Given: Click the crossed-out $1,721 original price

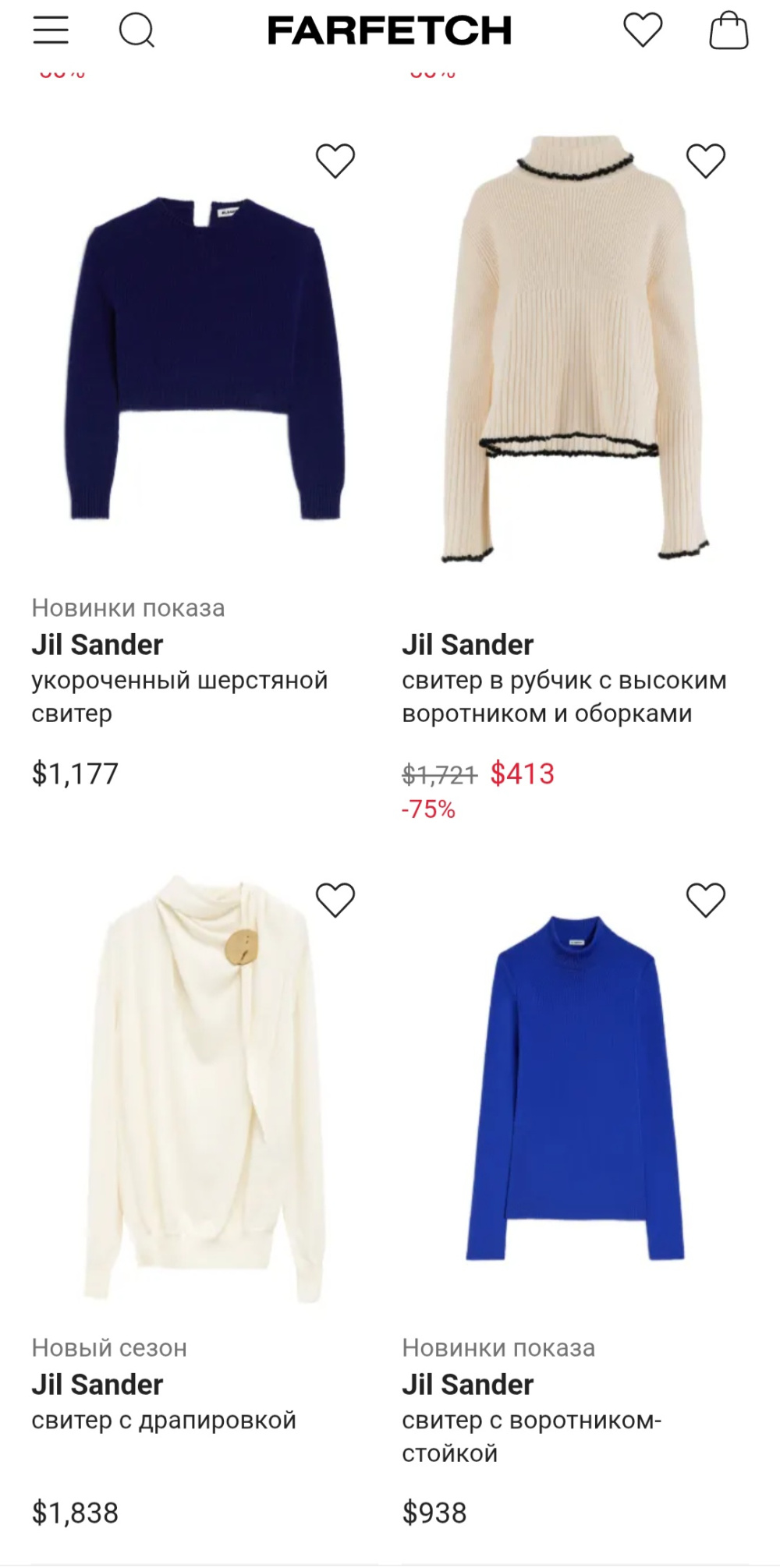Looking at the screenshot, I should (x=438, y=774).
